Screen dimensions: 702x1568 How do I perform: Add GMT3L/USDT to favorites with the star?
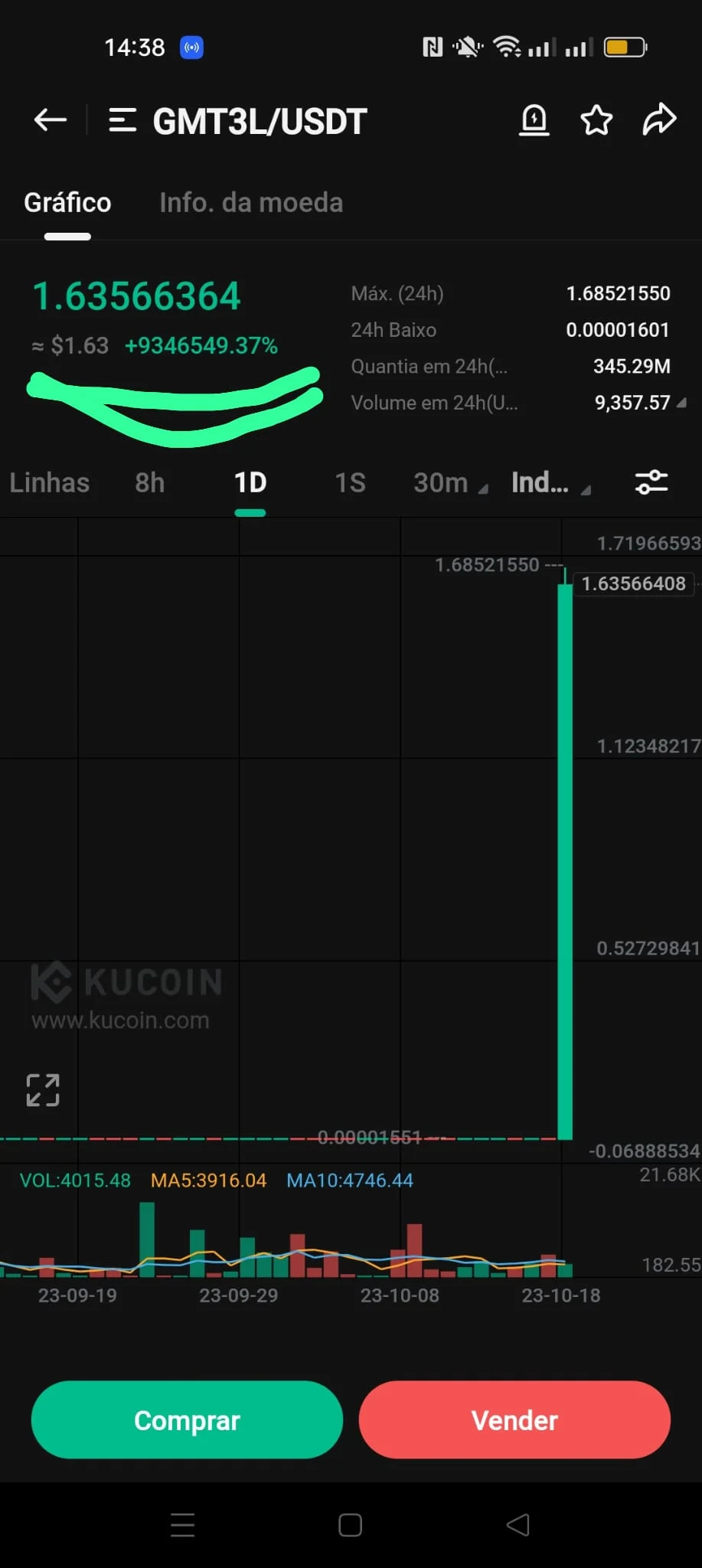point(596,120)
